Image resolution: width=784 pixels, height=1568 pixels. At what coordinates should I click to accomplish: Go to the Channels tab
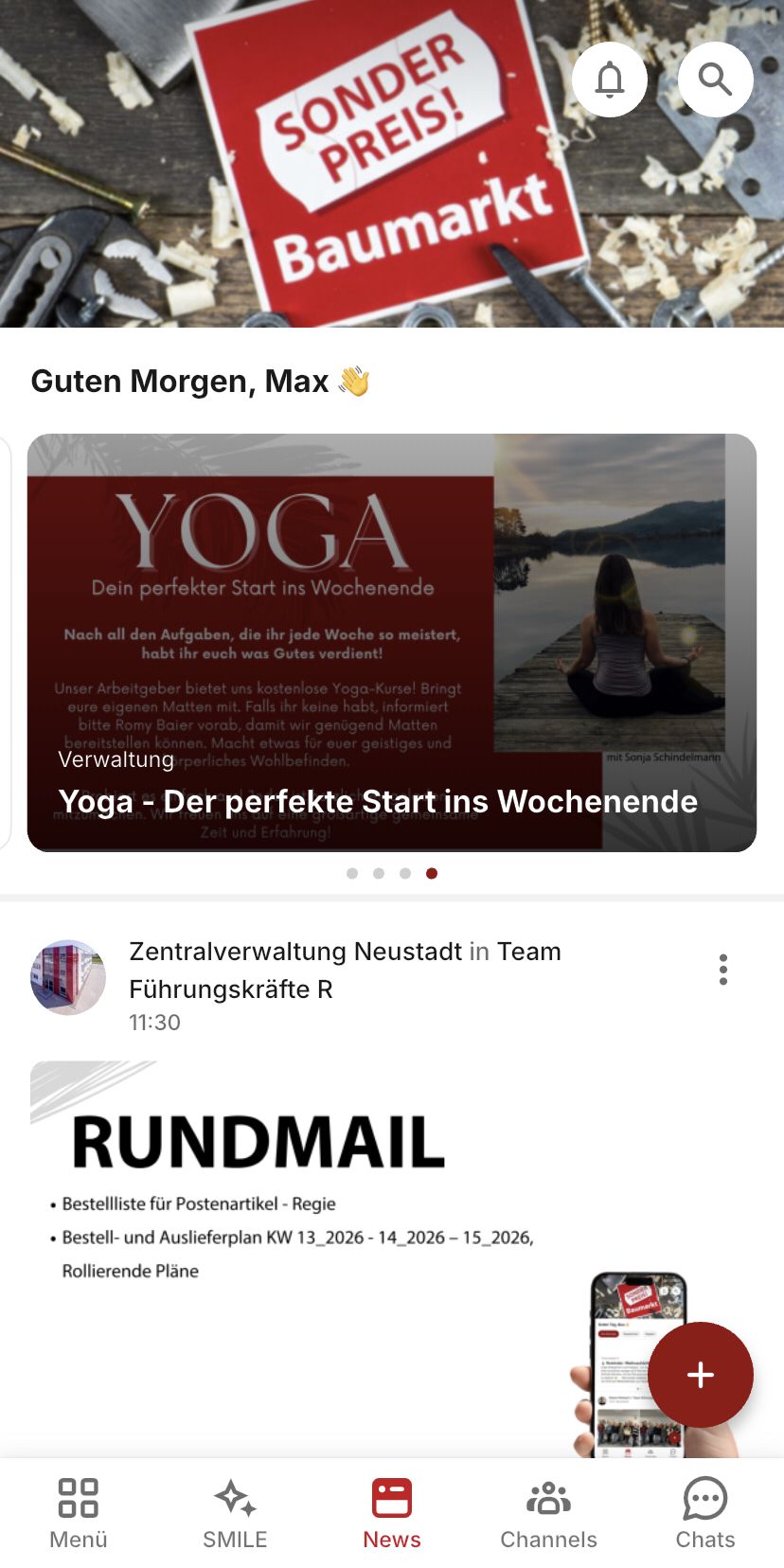click(549, 1513)
